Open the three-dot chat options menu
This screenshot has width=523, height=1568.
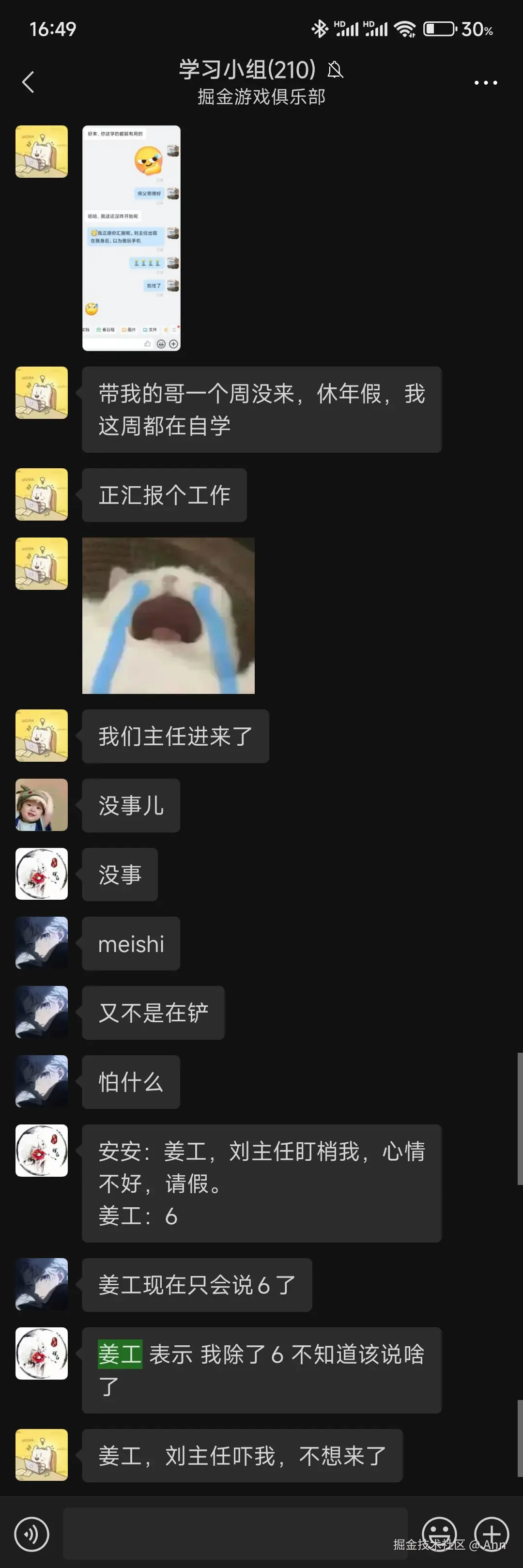[485, 83]
